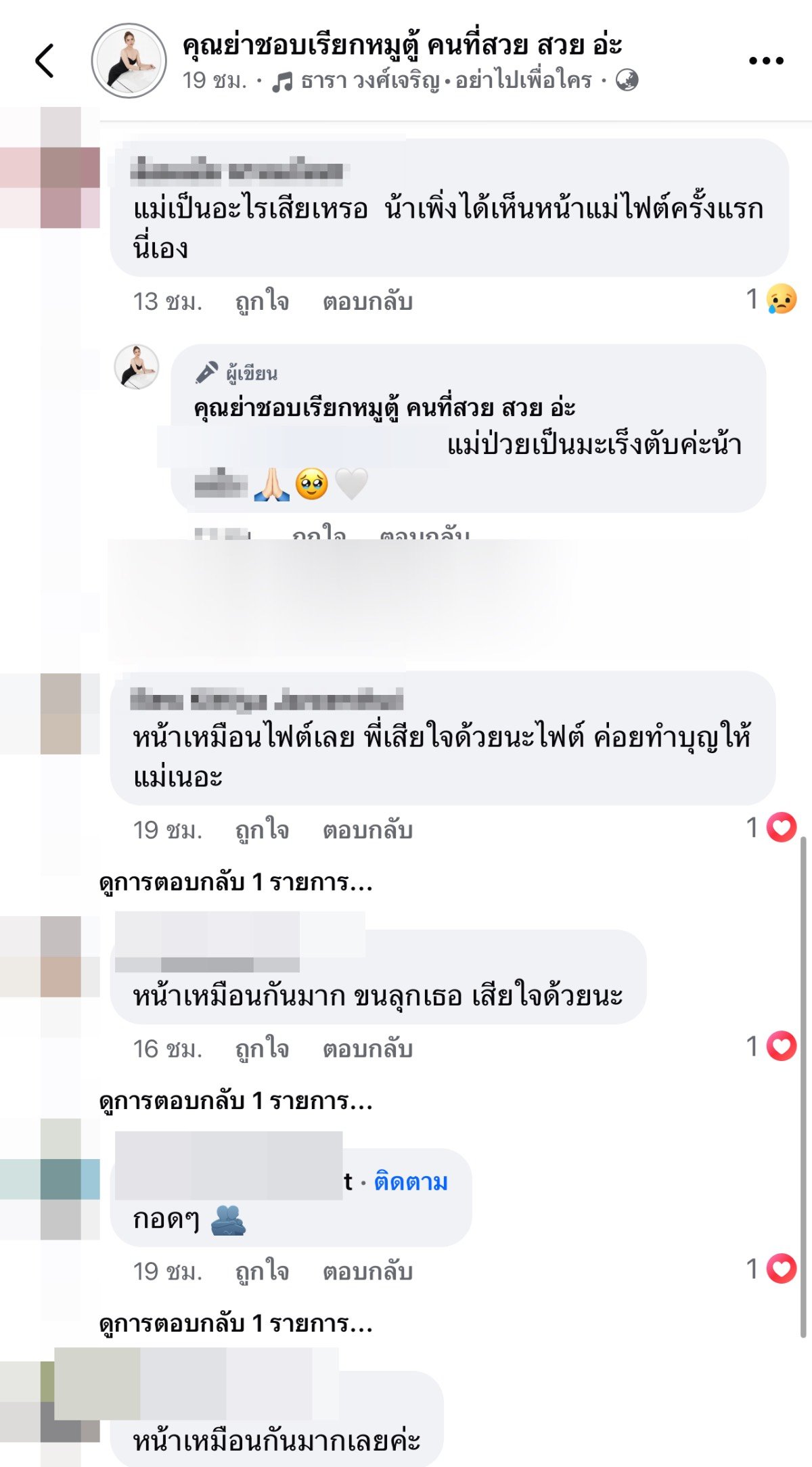Image resolution: width=812 pixels, height=1467 pixels.
Task: Open the post author's profile picture in header
Action: (129, 61)
